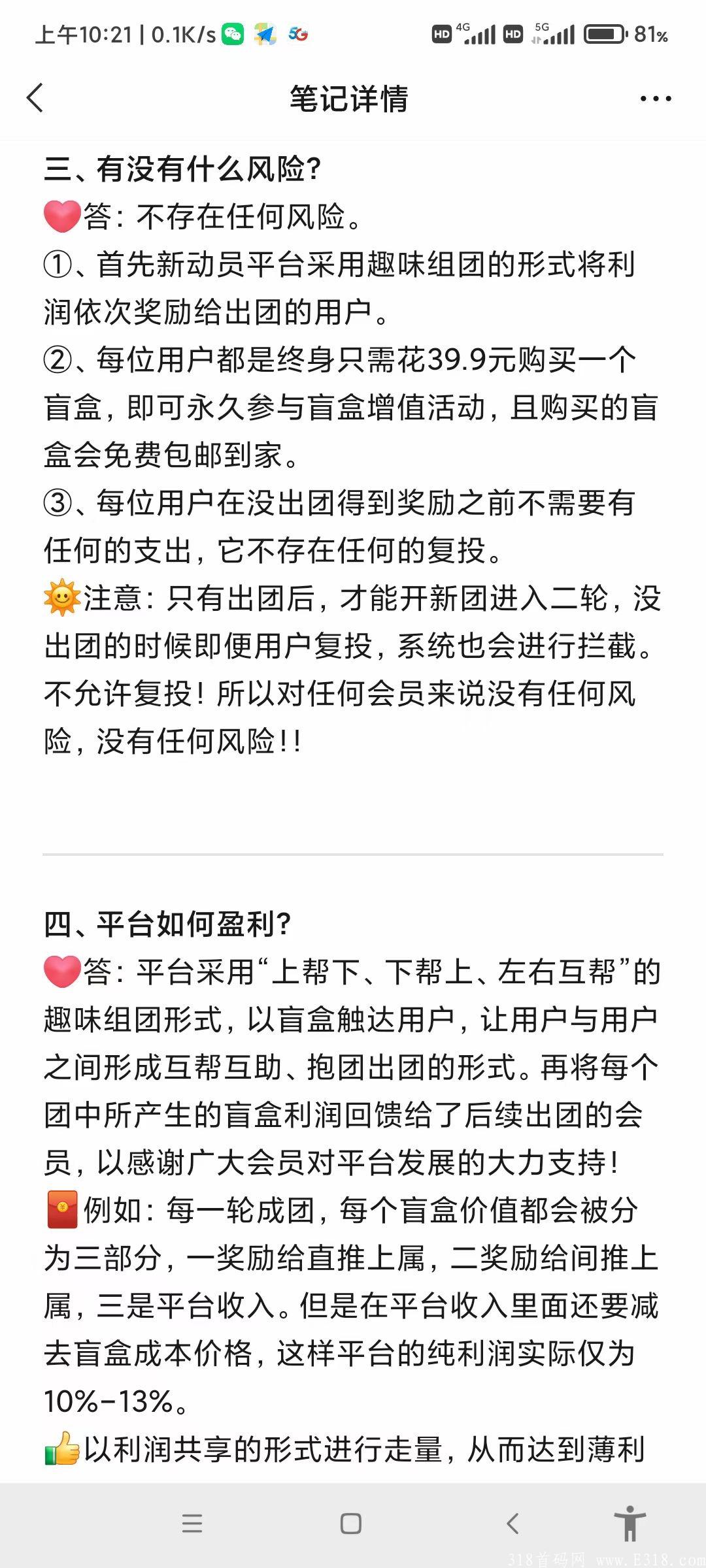Tap the red envelope emoji before 例如
The height and width of the screenshot is (1568, 706).
tap(62, 1209)
